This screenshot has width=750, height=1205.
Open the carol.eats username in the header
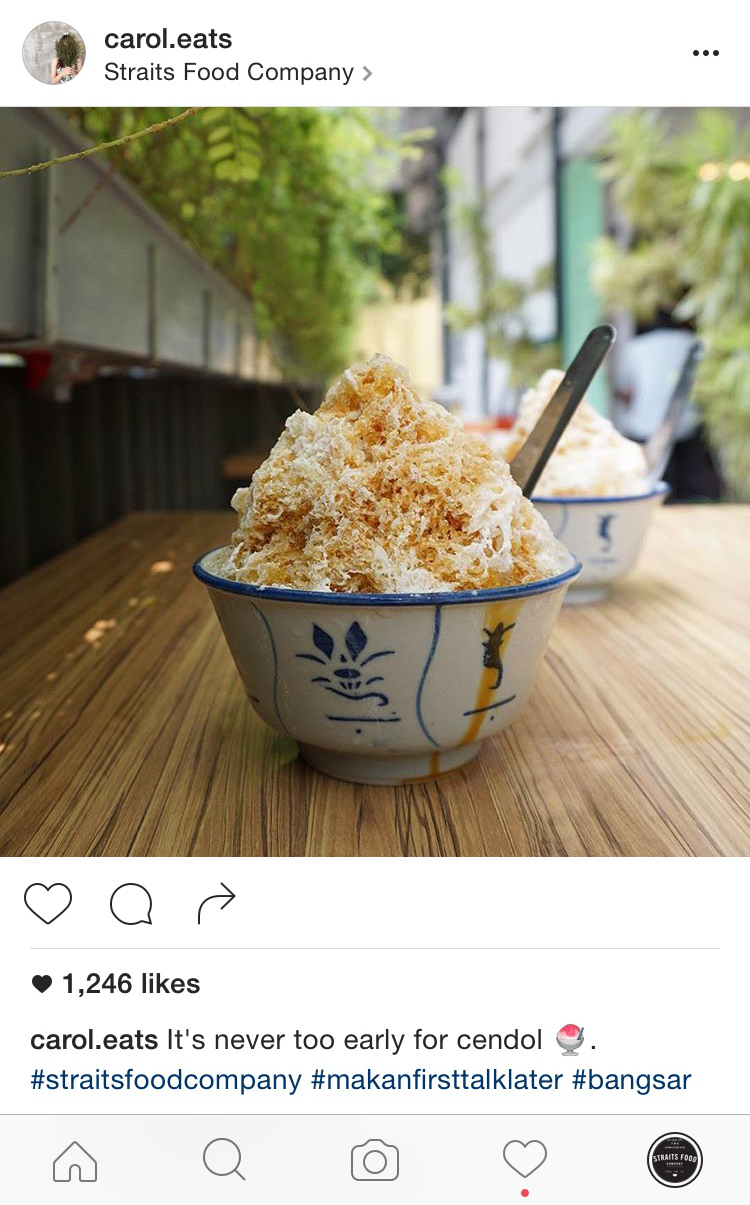click(x=168, y=39)
